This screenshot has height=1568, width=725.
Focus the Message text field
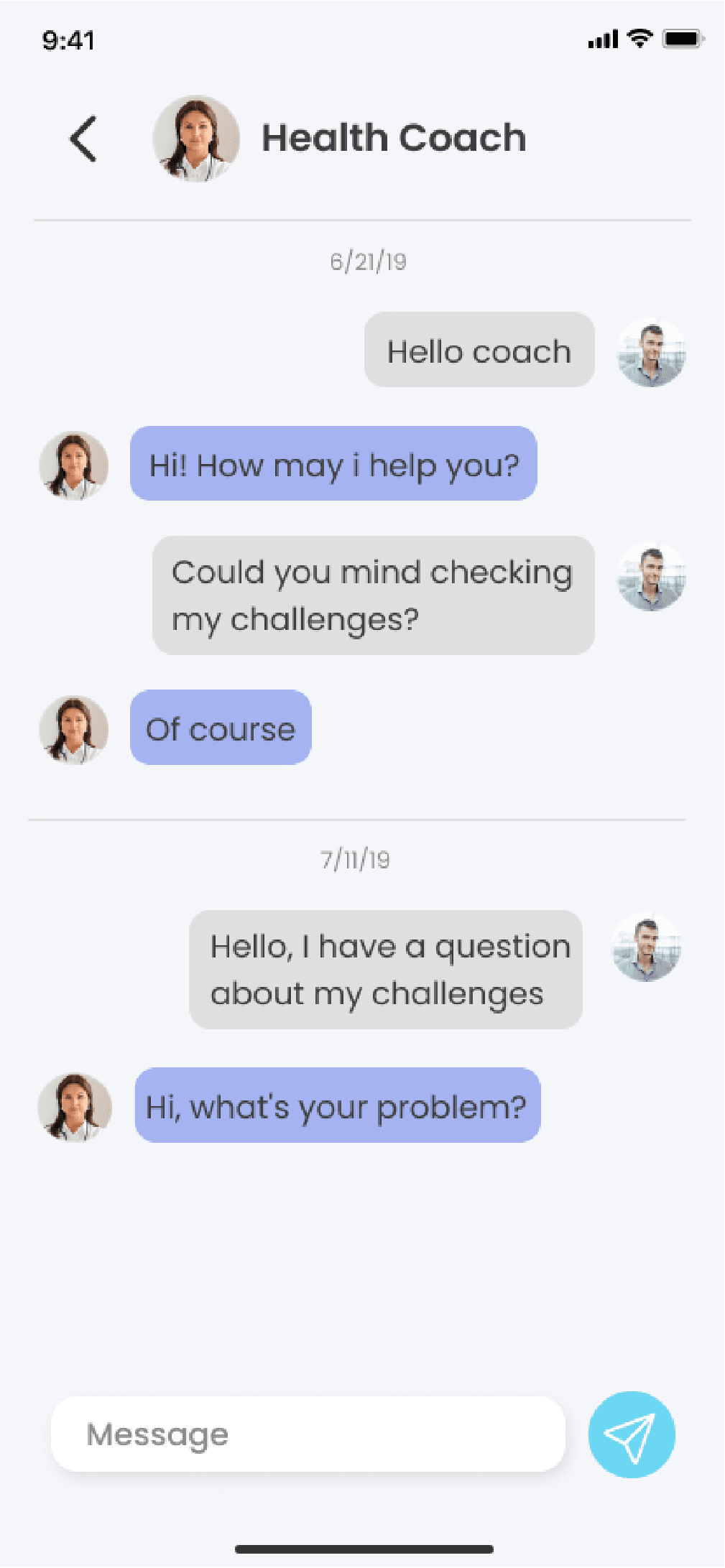308,1434
